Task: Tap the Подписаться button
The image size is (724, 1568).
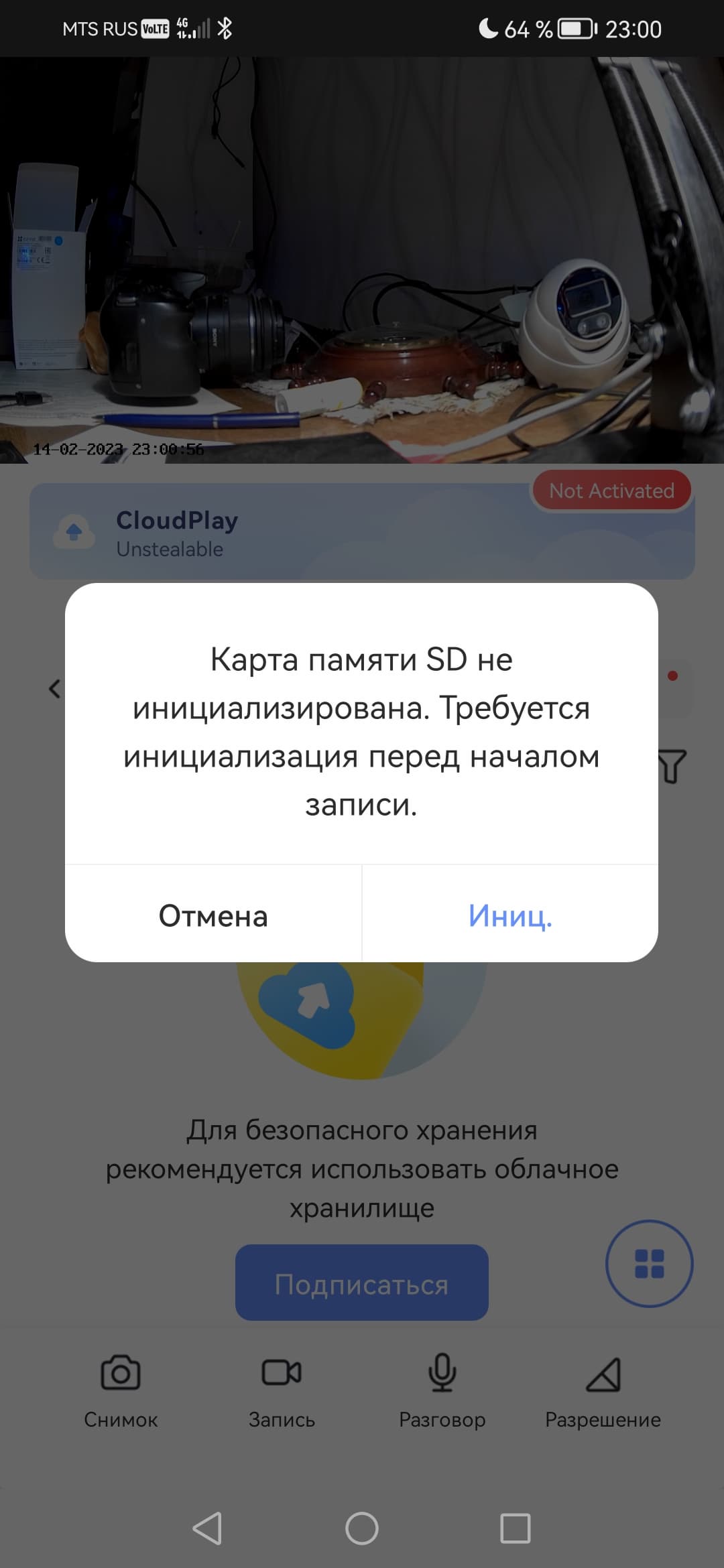Action: (x=362, y=1284)
